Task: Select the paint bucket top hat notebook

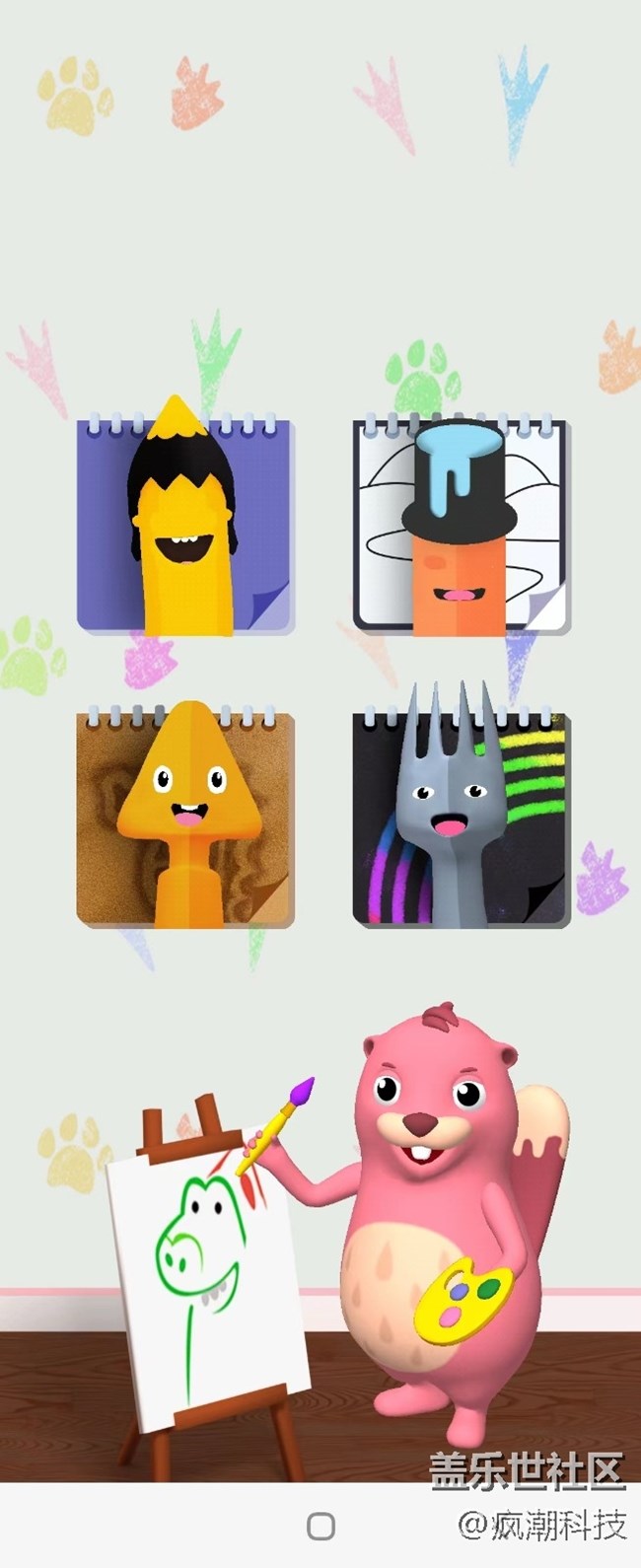Action: [x=462, y=526]
